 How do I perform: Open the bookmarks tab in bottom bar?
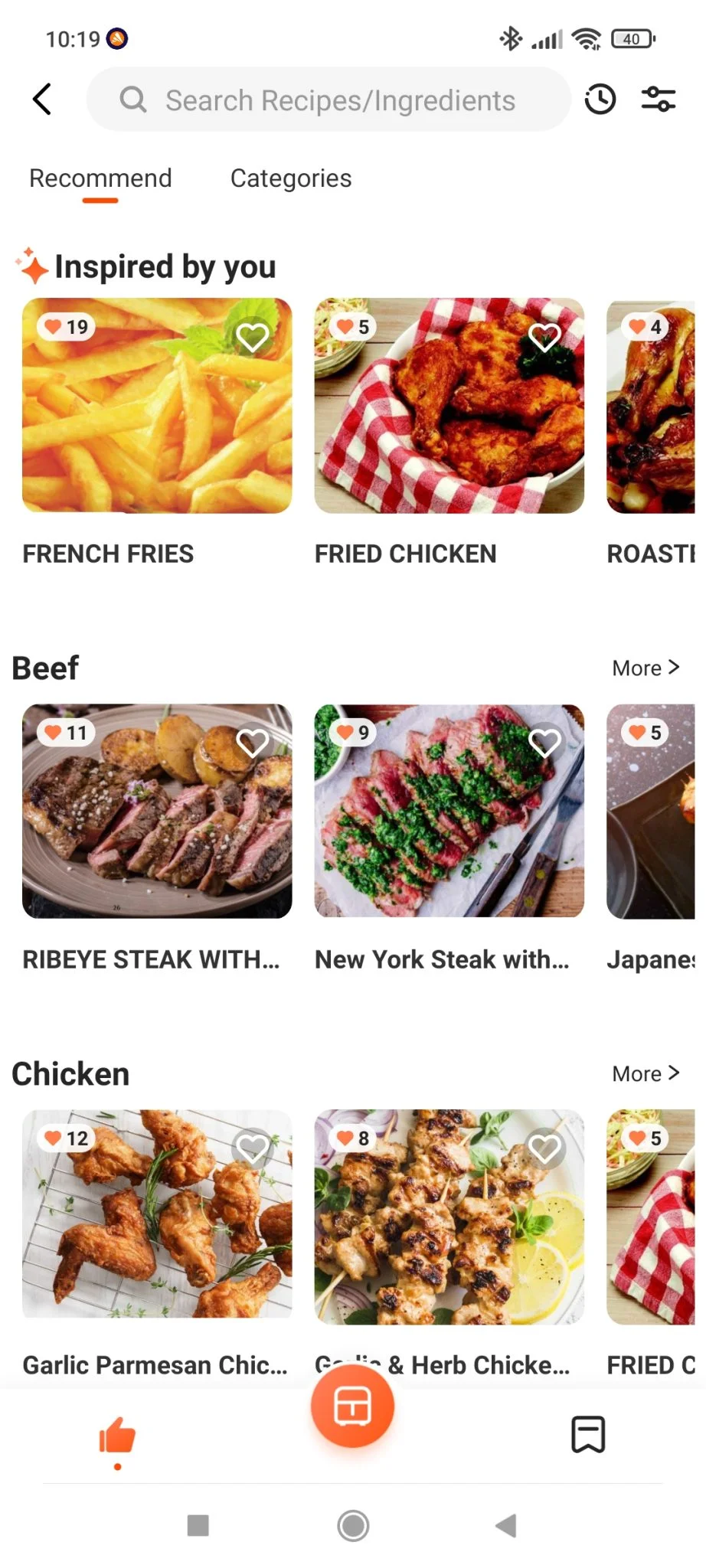[588, 1434]
